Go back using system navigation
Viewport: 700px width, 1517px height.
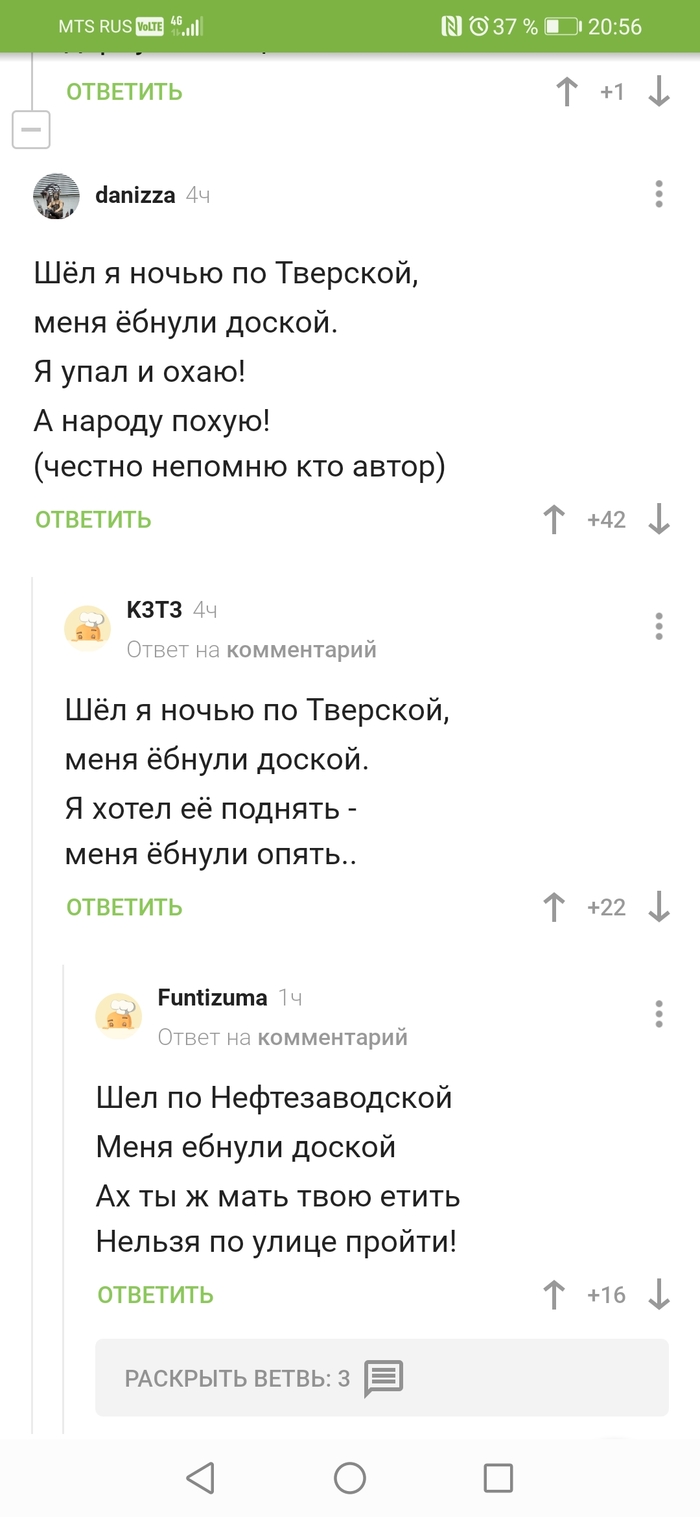click(x=201, y=1477)
